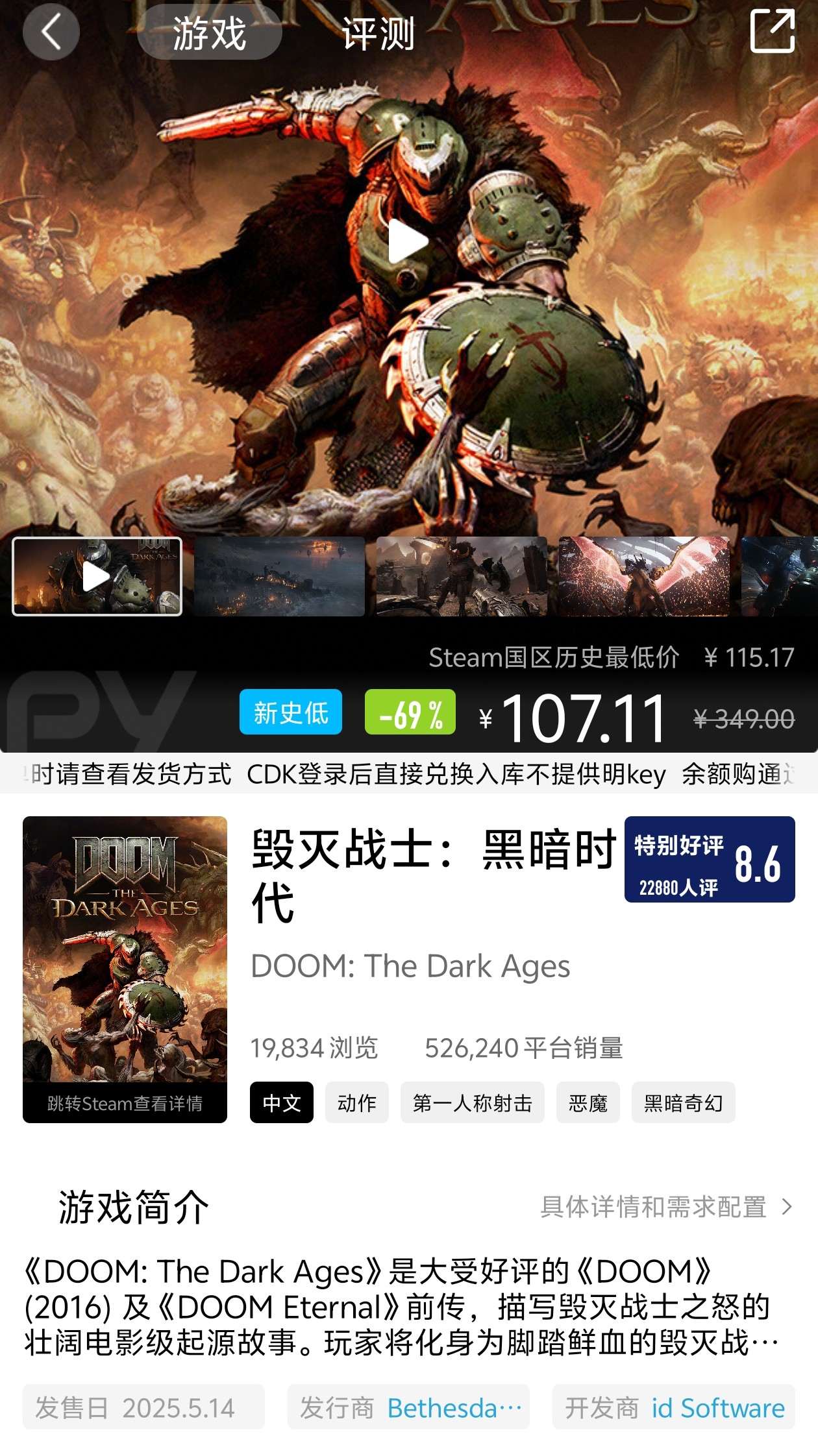This screenshot has height=1456, width=818.
Task: Open 跳转Steam查看详情 on the cover
Action: point(125,1103)
